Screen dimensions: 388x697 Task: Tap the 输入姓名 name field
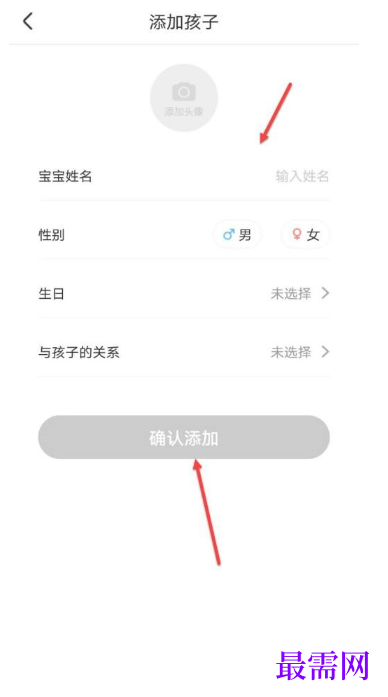click(x=302, y=176)
